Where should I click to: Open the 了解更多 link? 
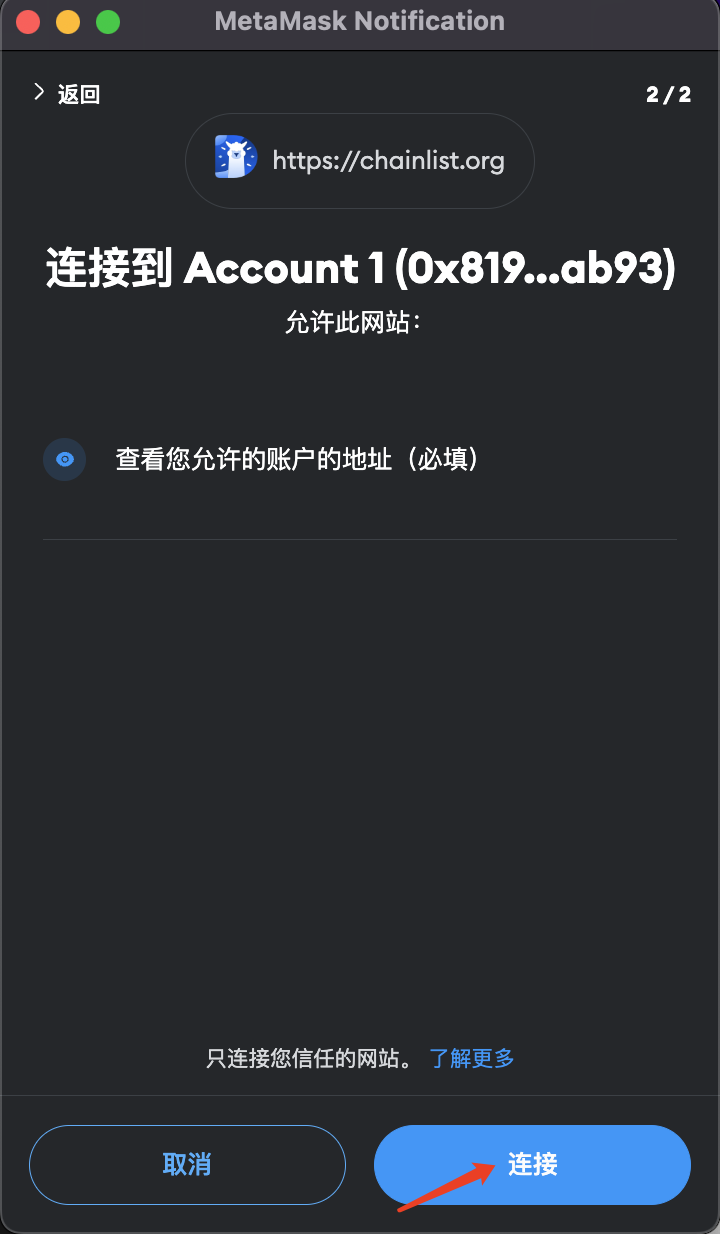coord(472,1058)
